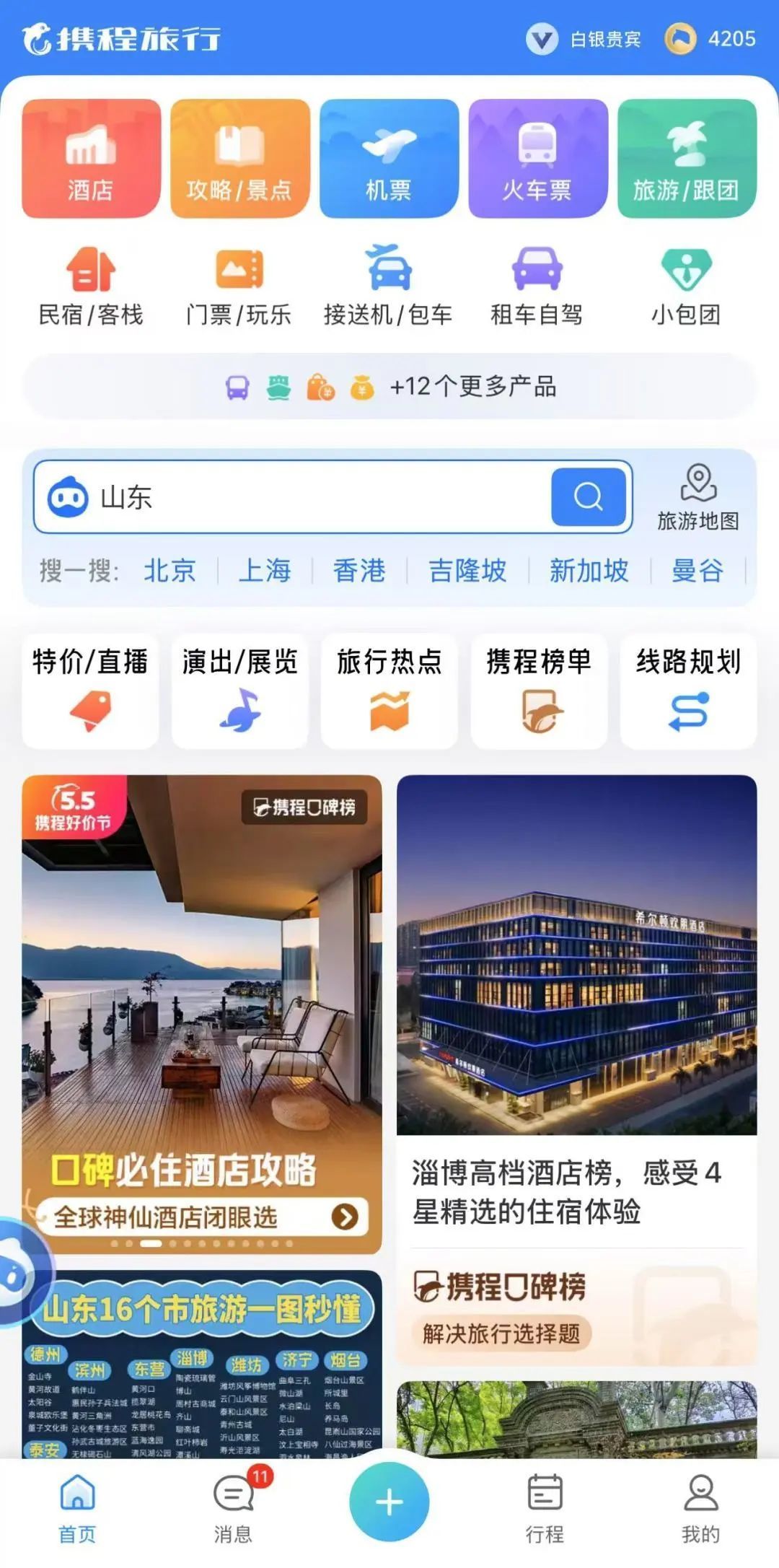Open 租车自驾 car rental
779x1568 pixels.
(x=537, y=286)
